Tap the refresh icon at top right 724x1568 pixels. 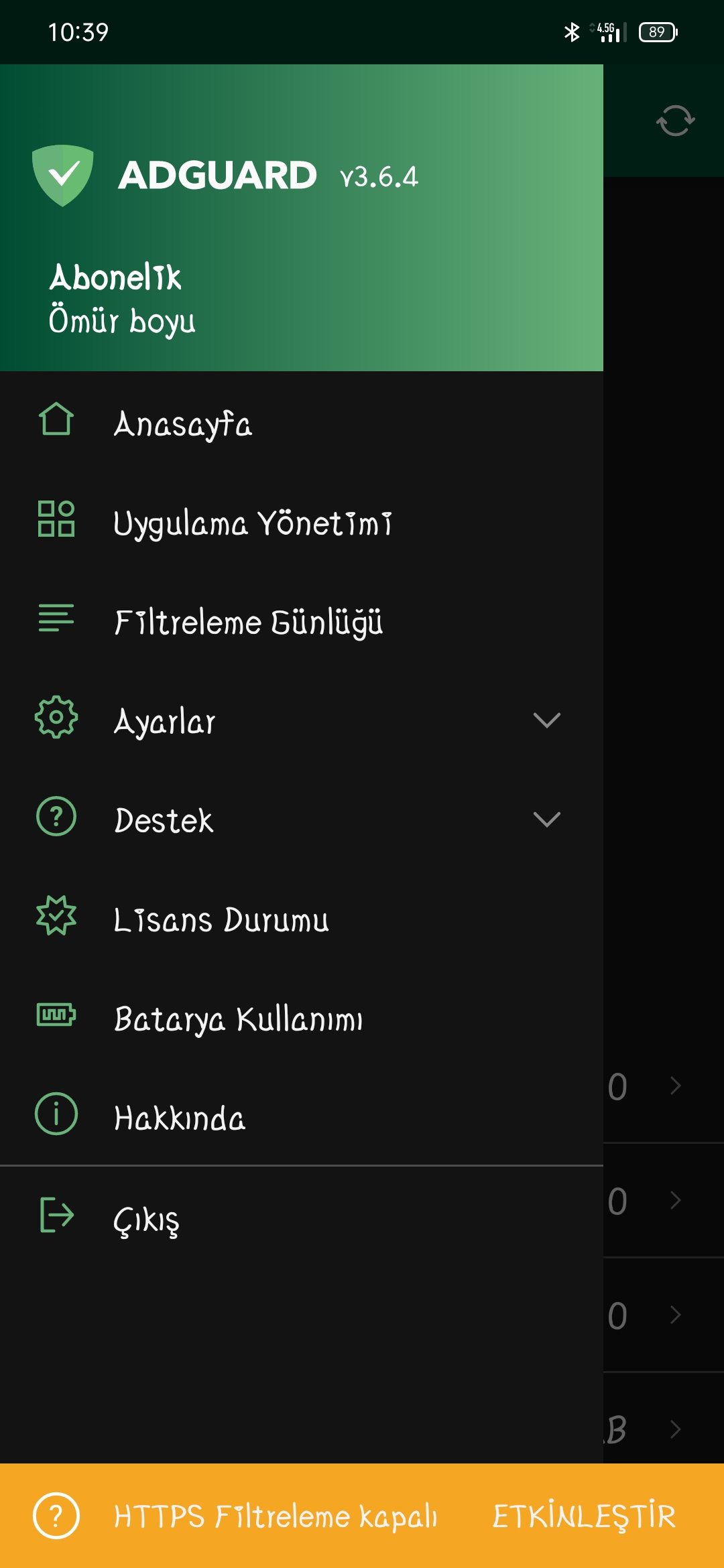coord(675,121)
